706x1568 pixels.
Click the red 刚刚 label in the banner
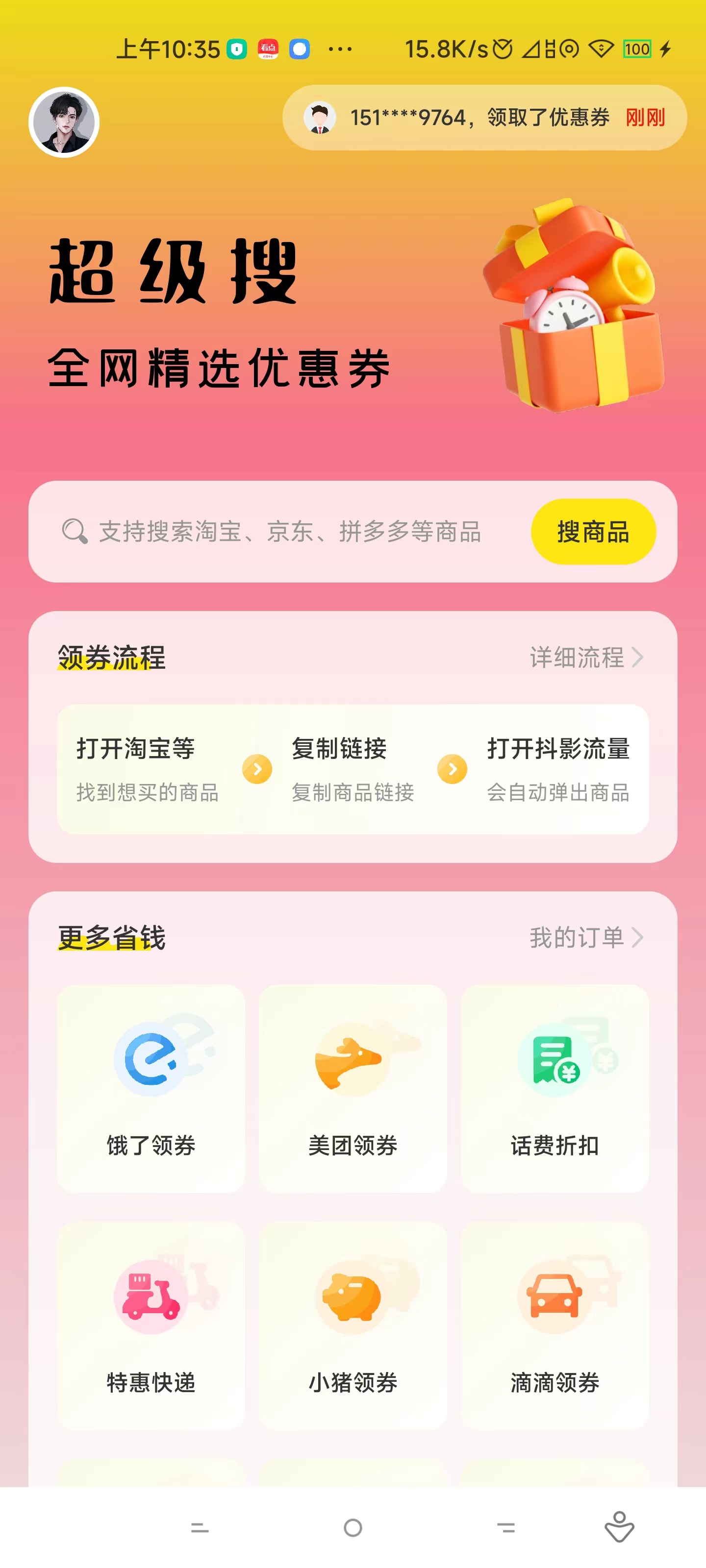[x=647, y=118]
